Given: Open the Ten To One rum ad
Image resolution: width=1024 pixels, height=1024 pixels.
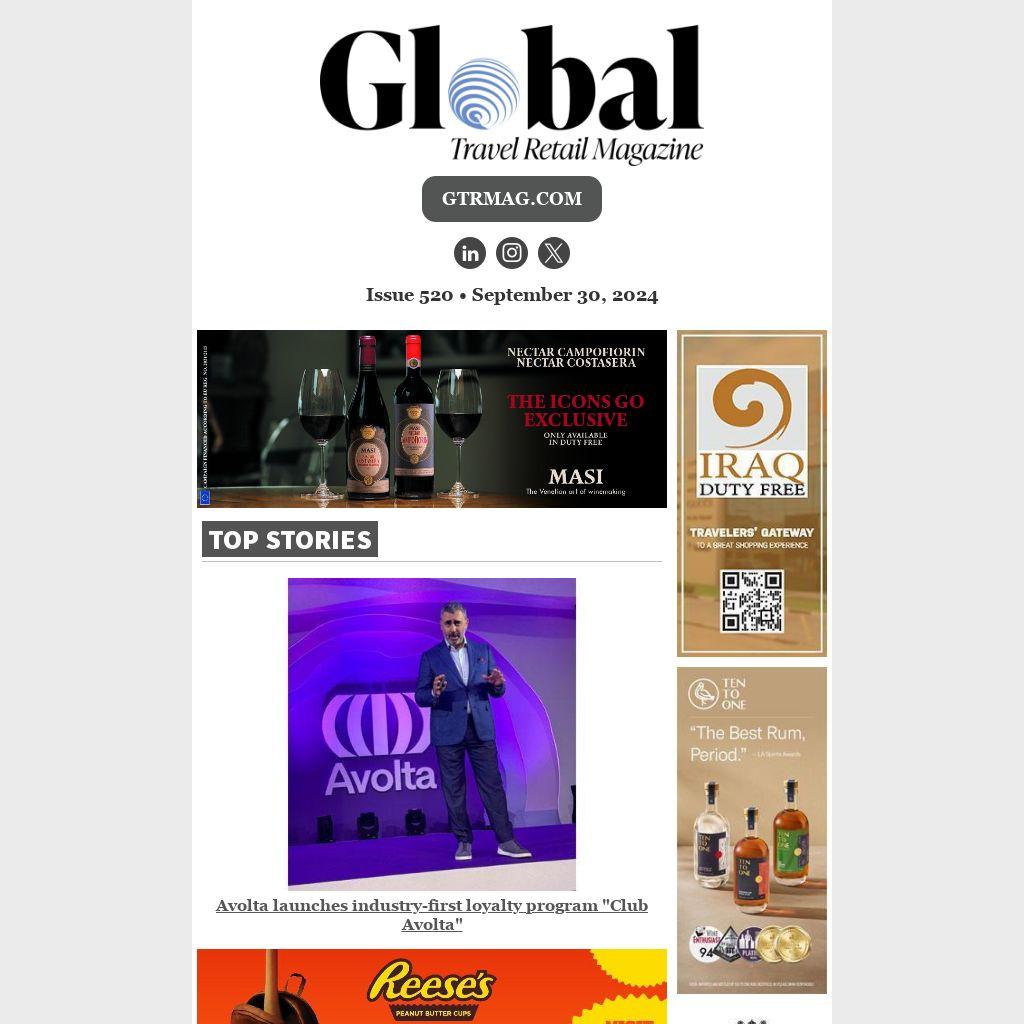Looking at the screenshot, I should [751, 830].
